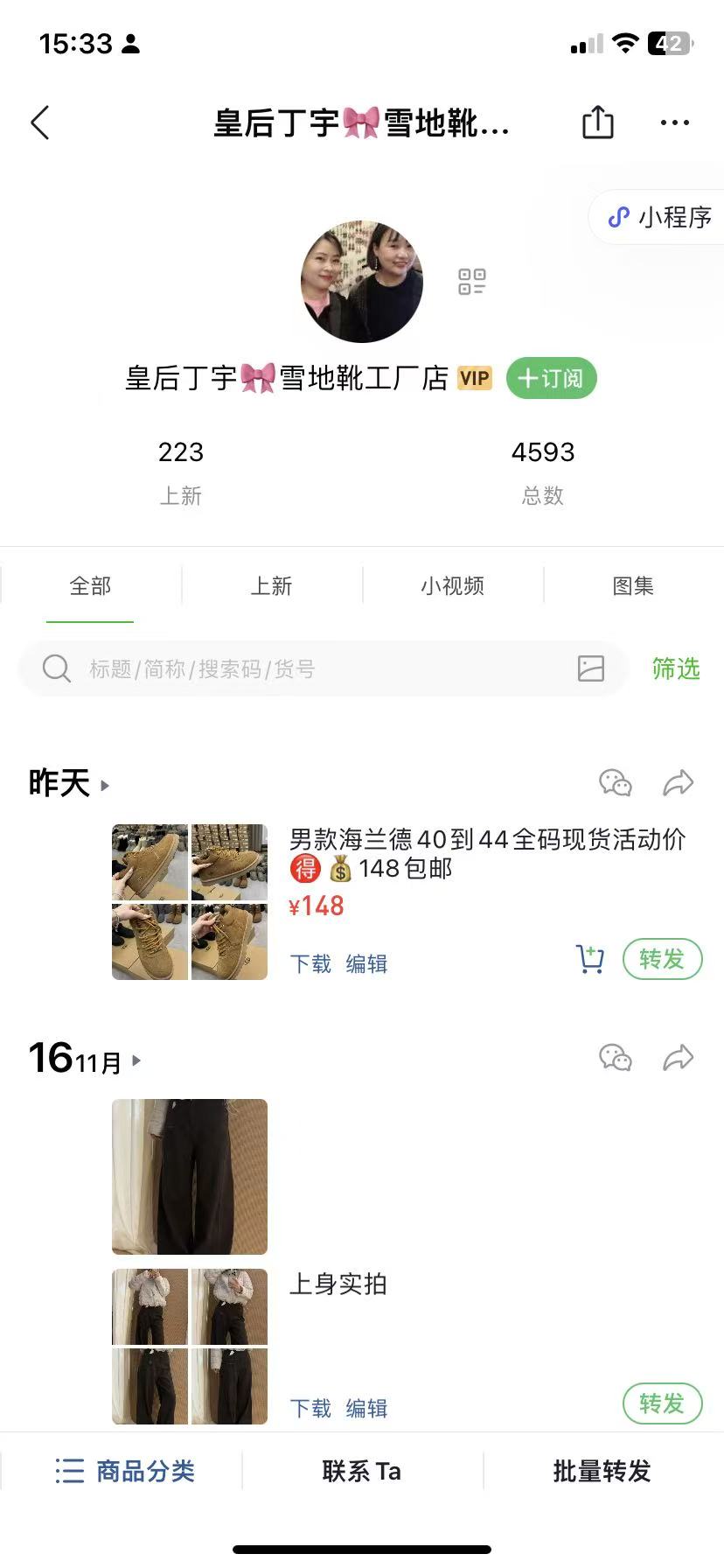The width and height of the screenshot is (724, 1568).
Task: Open the 筛选 filter options
Action: pyautogui.click(x=676, y=669)
